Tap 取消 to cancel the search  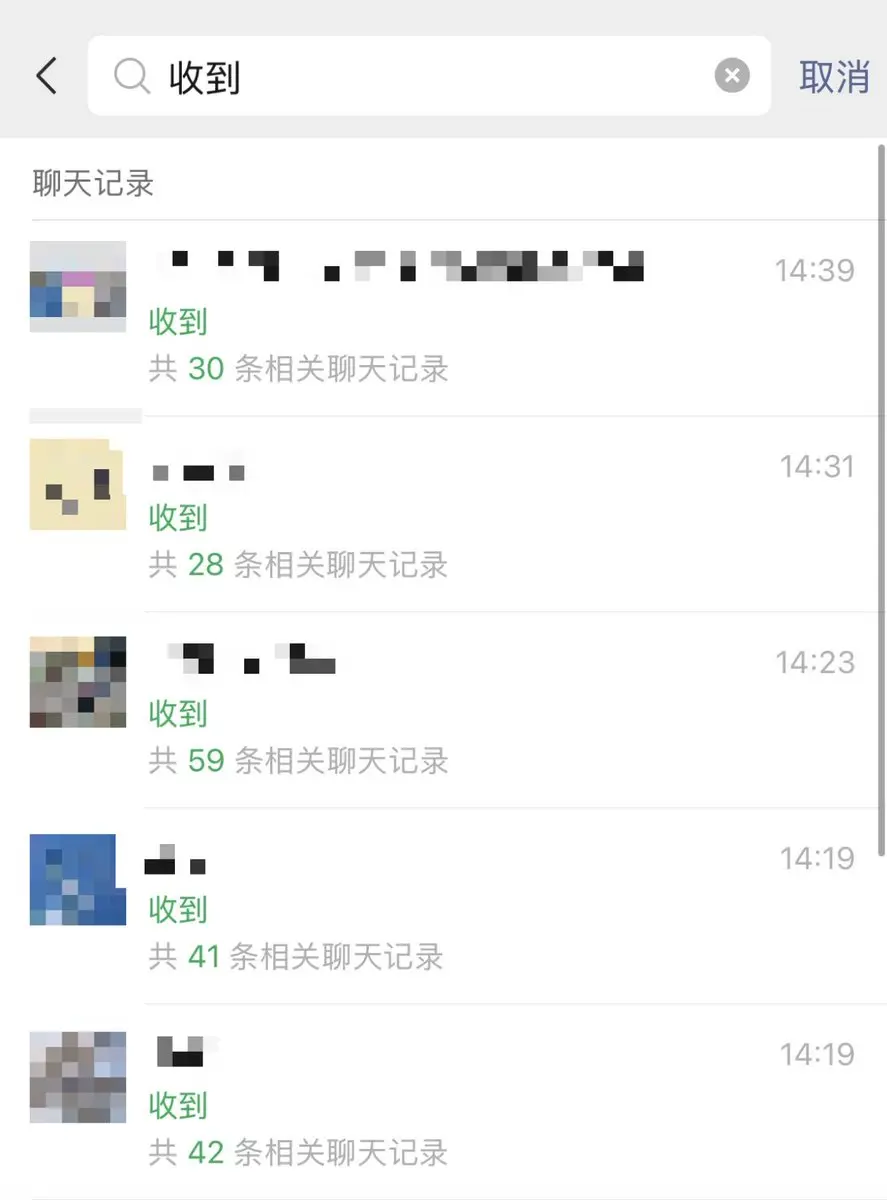click(835, 75)
